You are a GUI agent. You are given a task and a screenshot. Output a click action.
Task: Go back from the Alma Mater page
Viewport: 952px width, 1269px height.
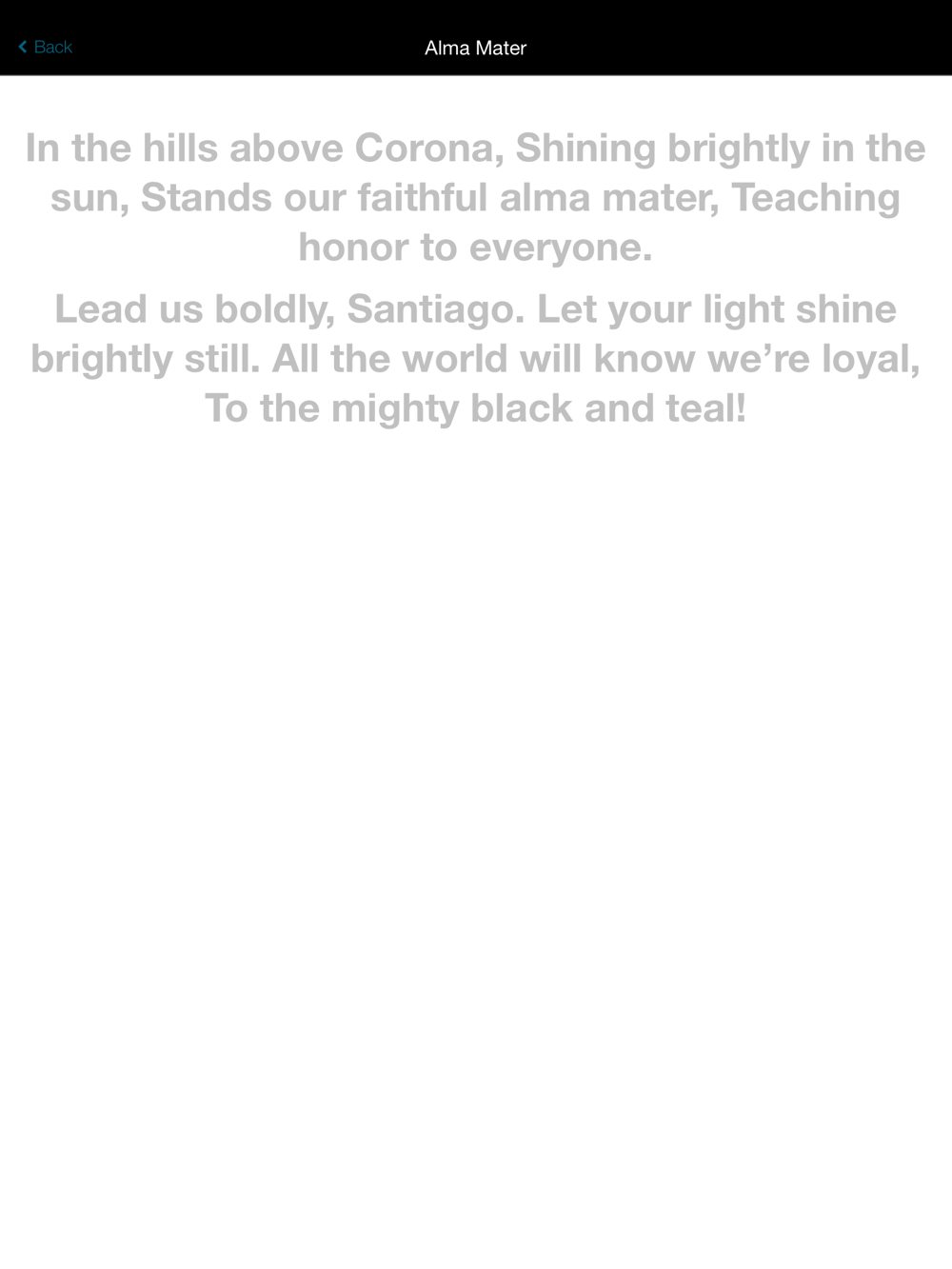pos(45,47)
